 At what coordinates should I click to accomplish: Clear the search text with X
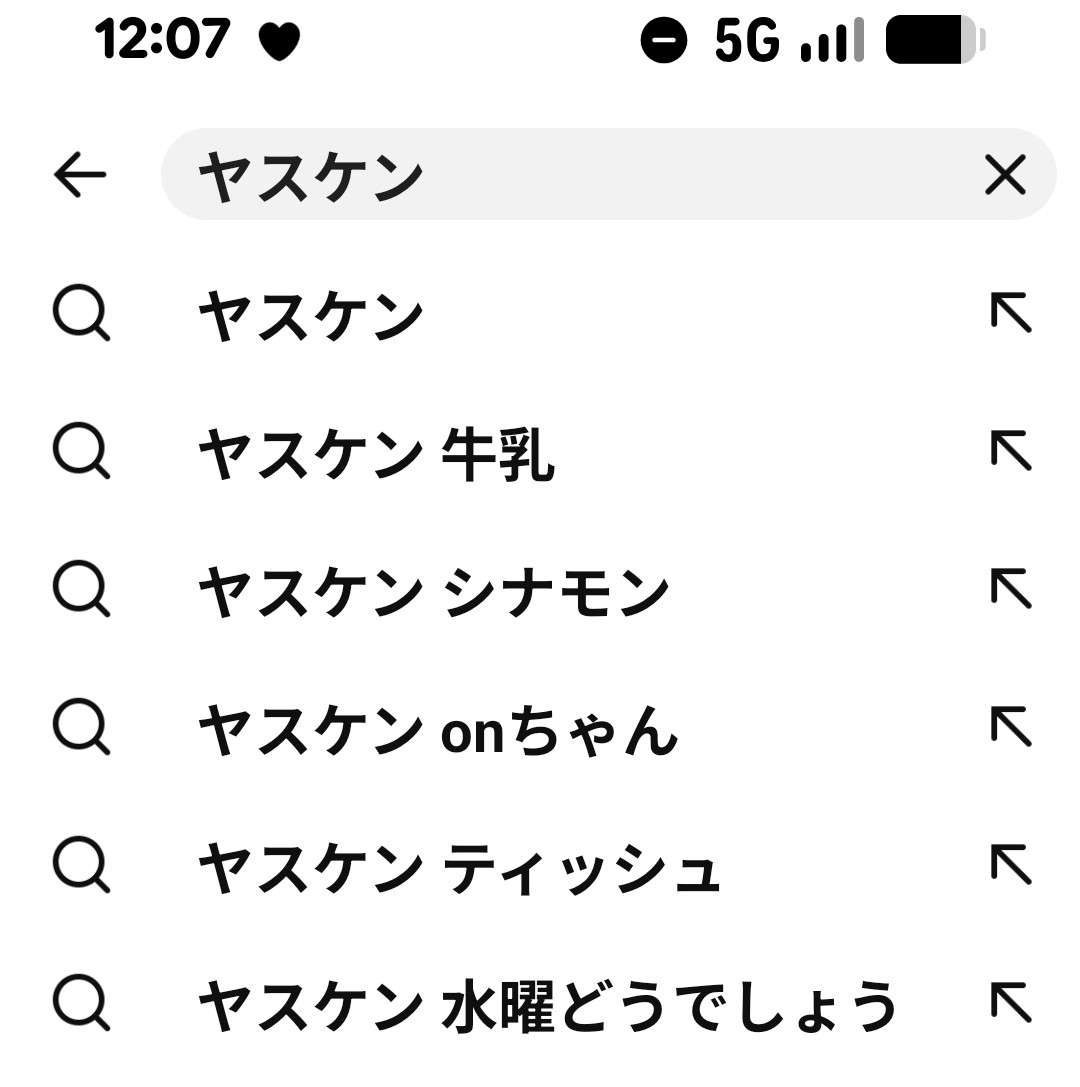pyautogui.click(x=1005, y=175)
